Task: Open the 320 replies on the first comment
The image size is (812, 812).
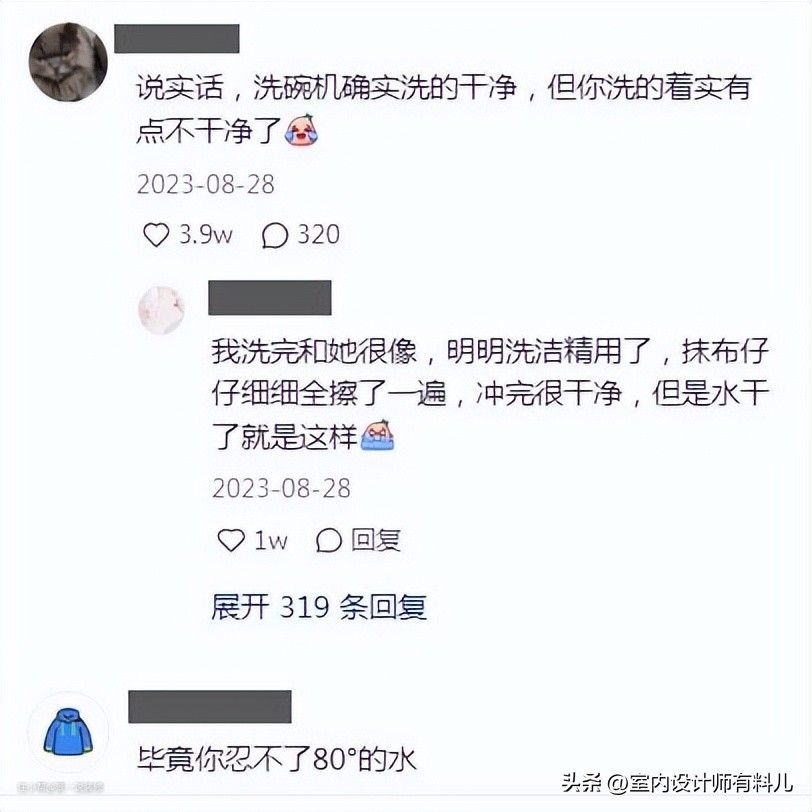Action: [276, 235]
